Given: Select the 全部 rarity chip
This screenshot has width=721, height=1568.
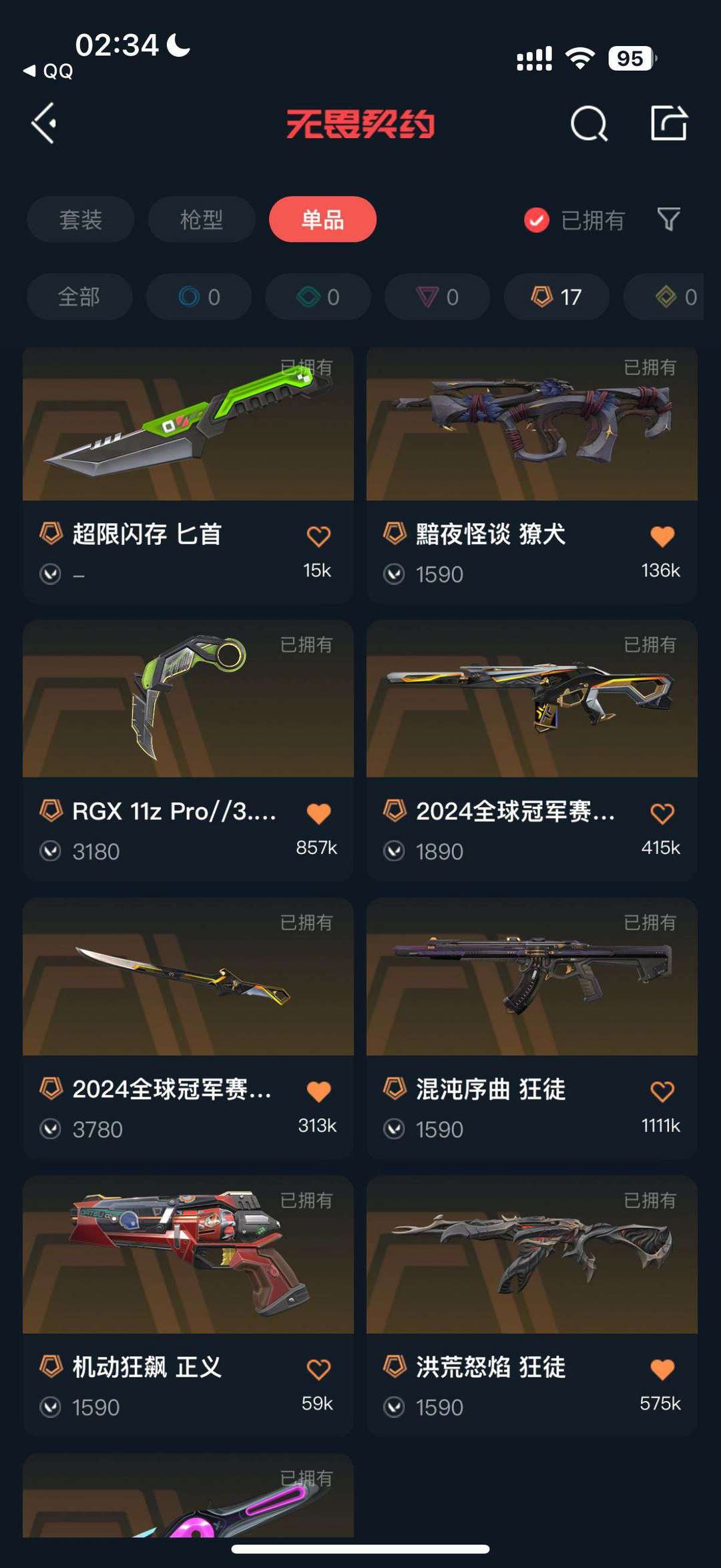Looking at the screenshot, I should tap(79, 297).
